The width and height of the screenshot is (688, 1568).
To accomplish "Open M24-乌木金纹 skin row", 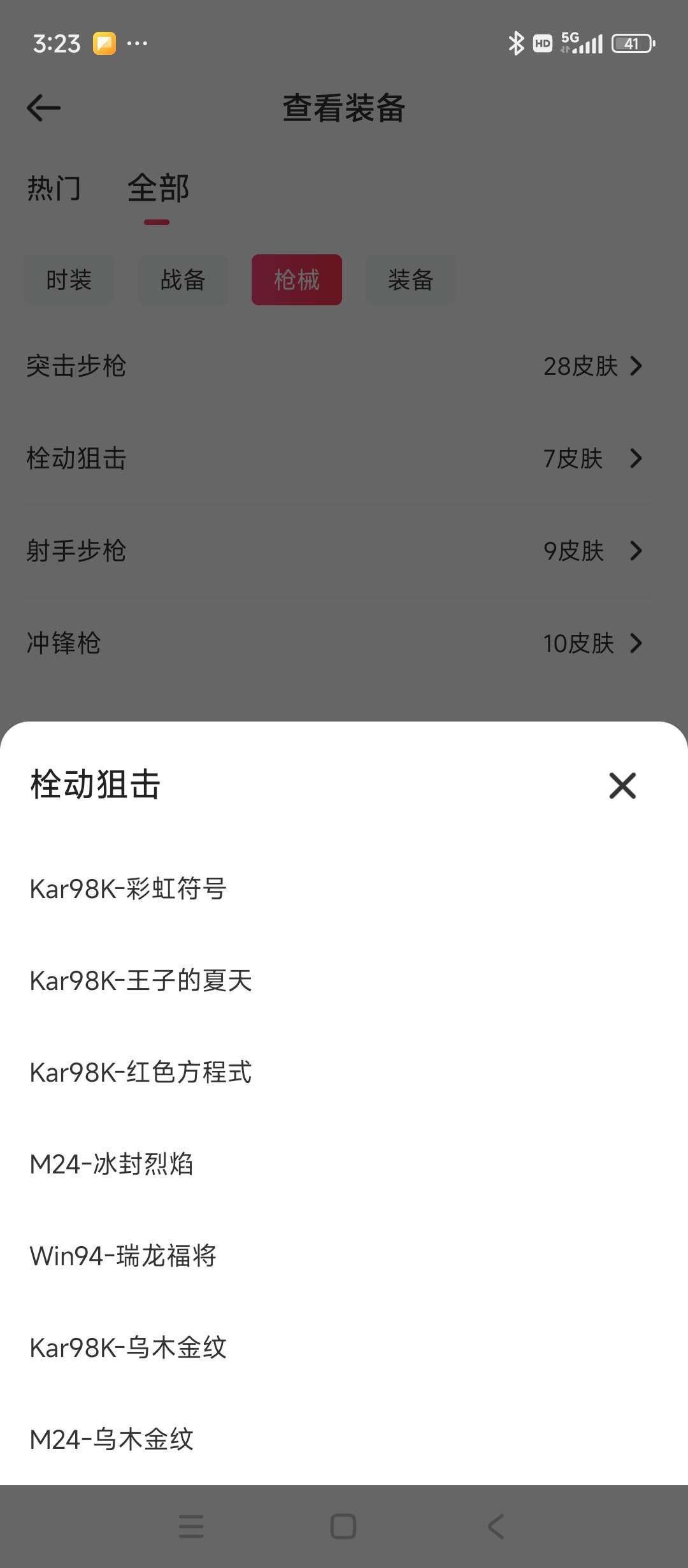I will tap(344, 1439).
